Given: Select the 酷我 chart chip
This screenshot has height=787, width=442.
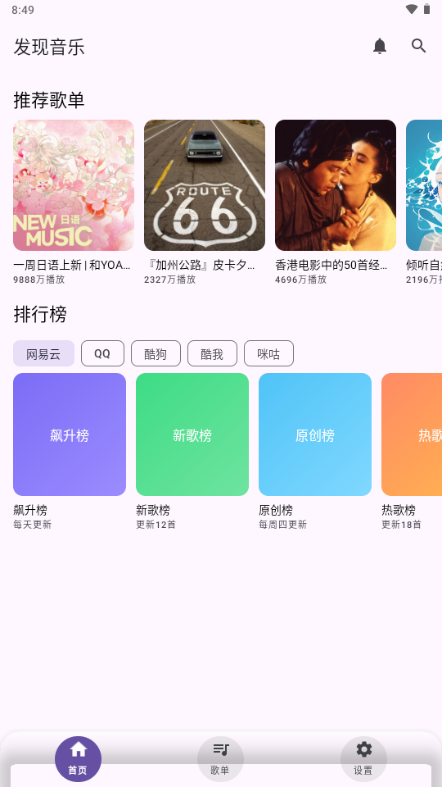Looking at the screenshot, I should click(212, 354).
